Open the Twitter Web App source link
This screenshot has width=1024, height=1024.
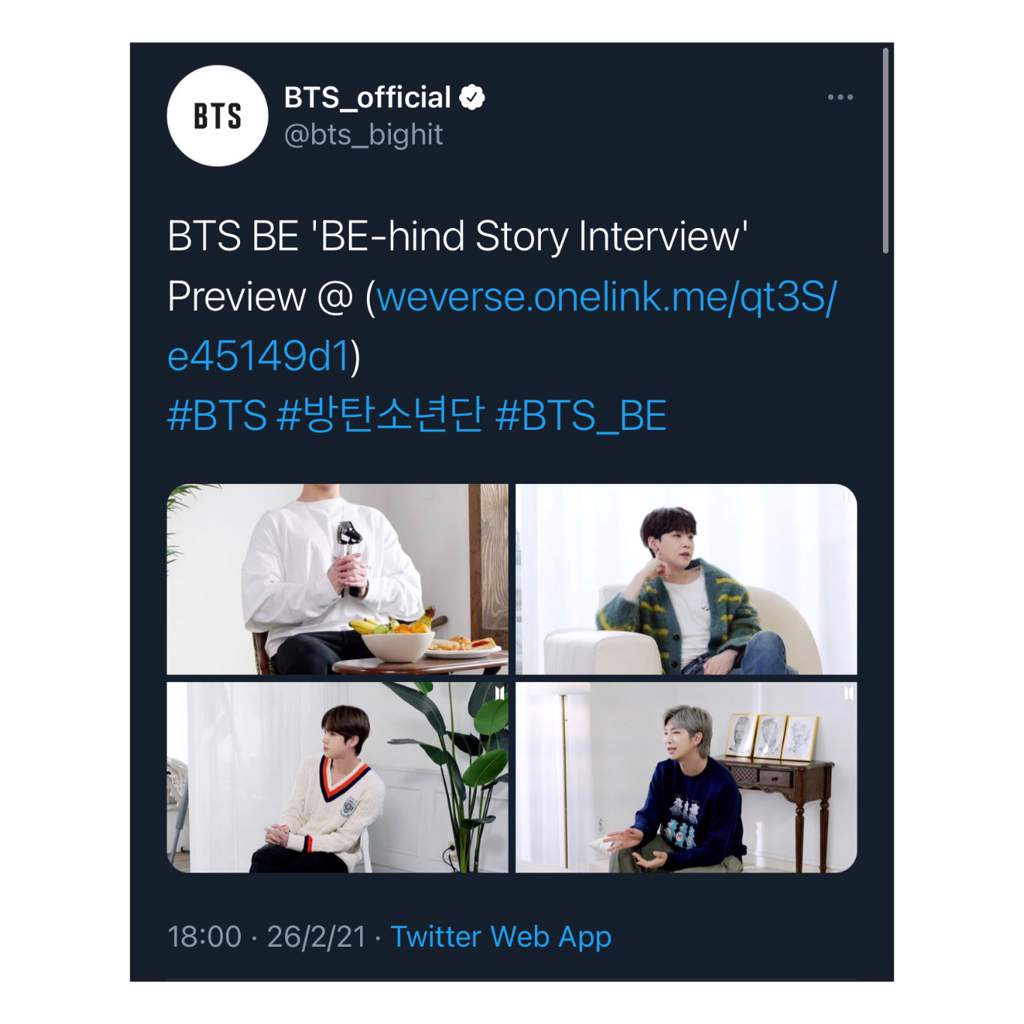501,937
